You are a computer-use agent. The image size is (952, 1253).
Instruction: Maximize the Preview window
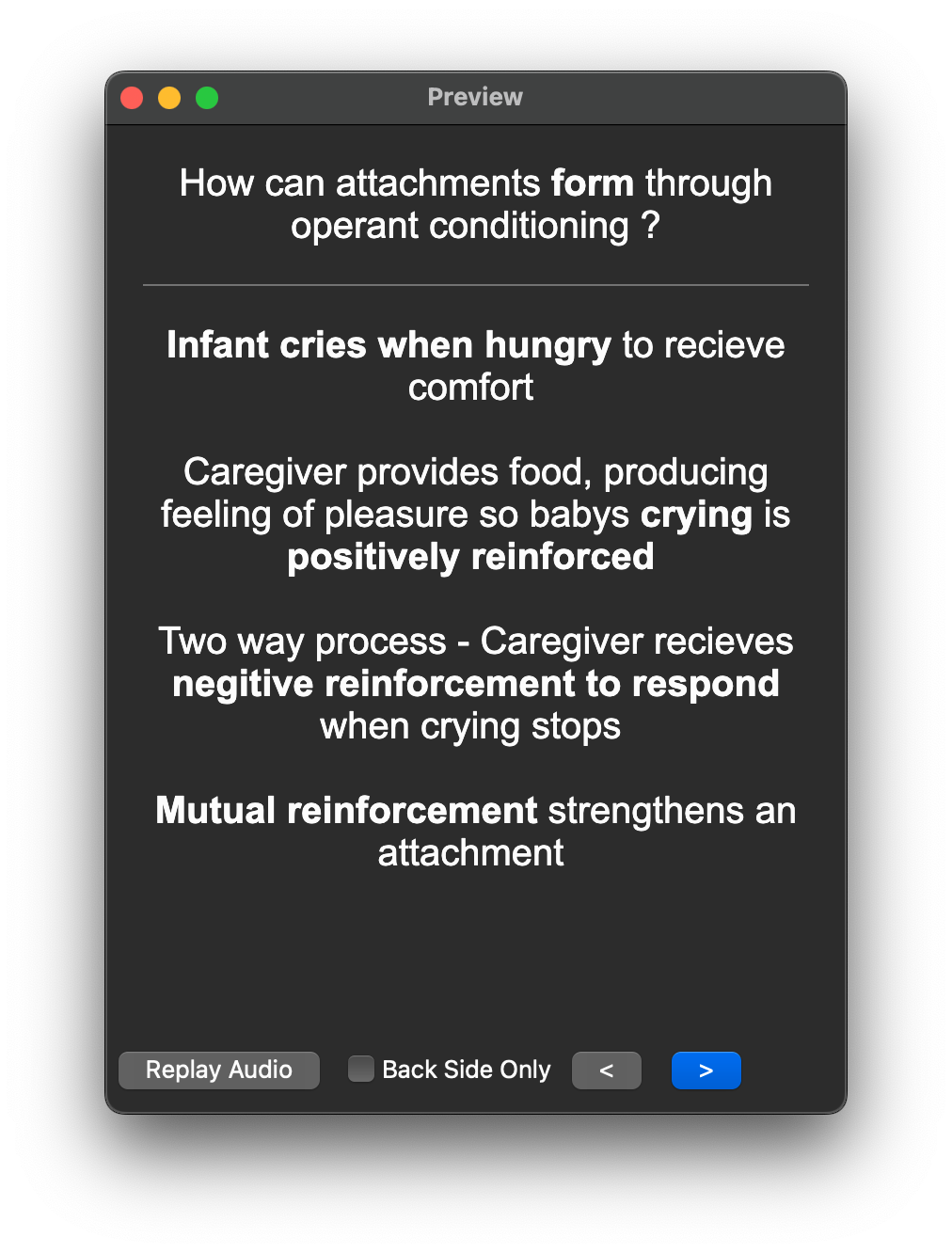click(x=207, y=98)
